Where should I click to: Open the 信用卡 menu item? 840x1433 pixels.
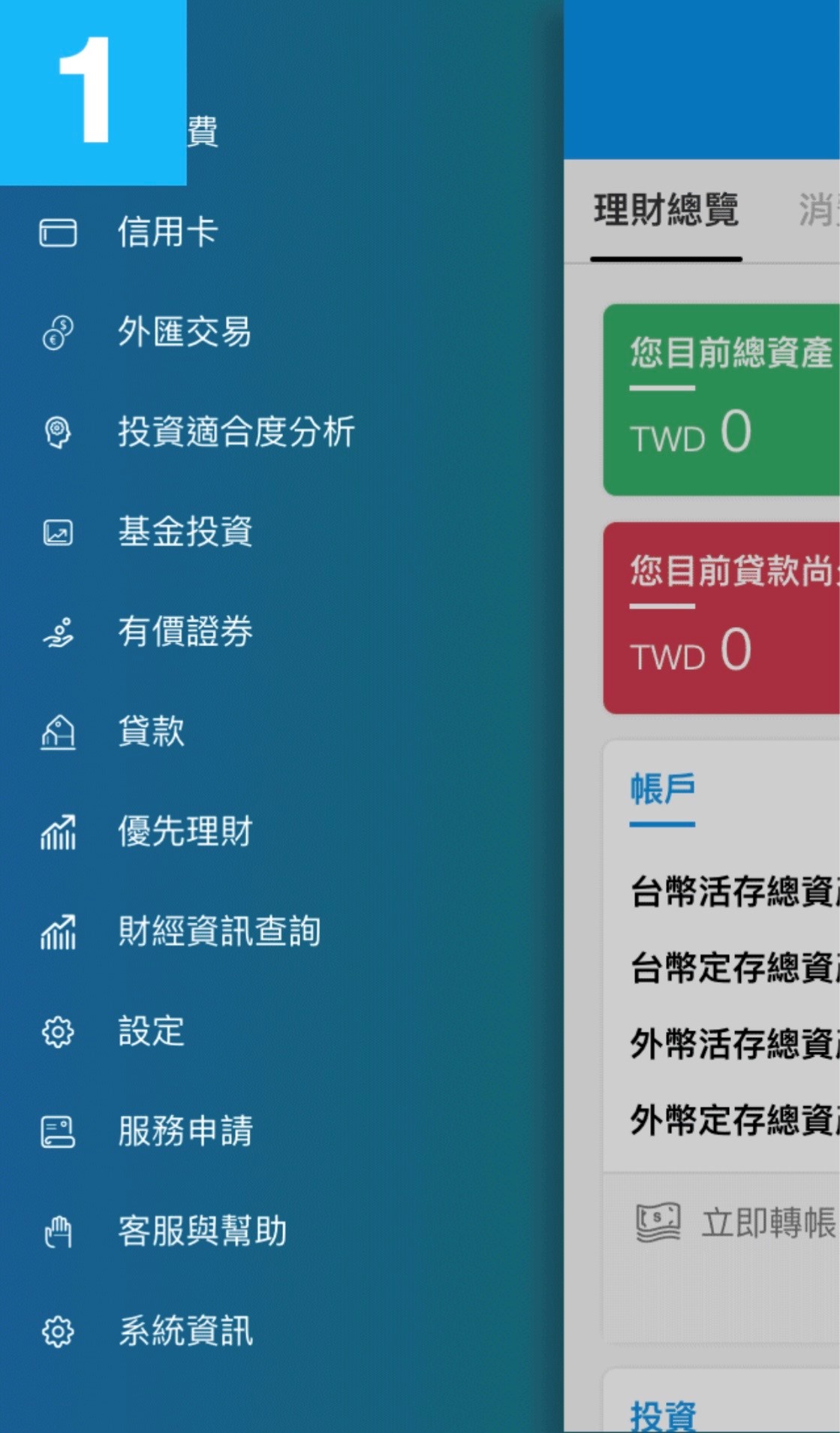point(167,232)
